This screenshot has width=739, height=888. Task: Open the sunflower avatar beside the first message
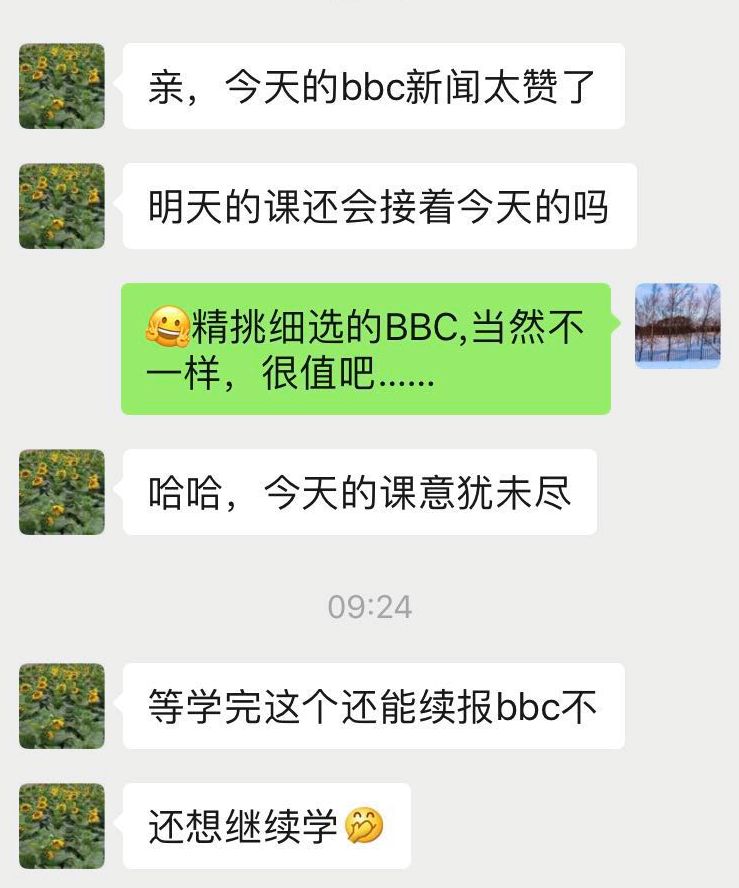pos(61,86)
